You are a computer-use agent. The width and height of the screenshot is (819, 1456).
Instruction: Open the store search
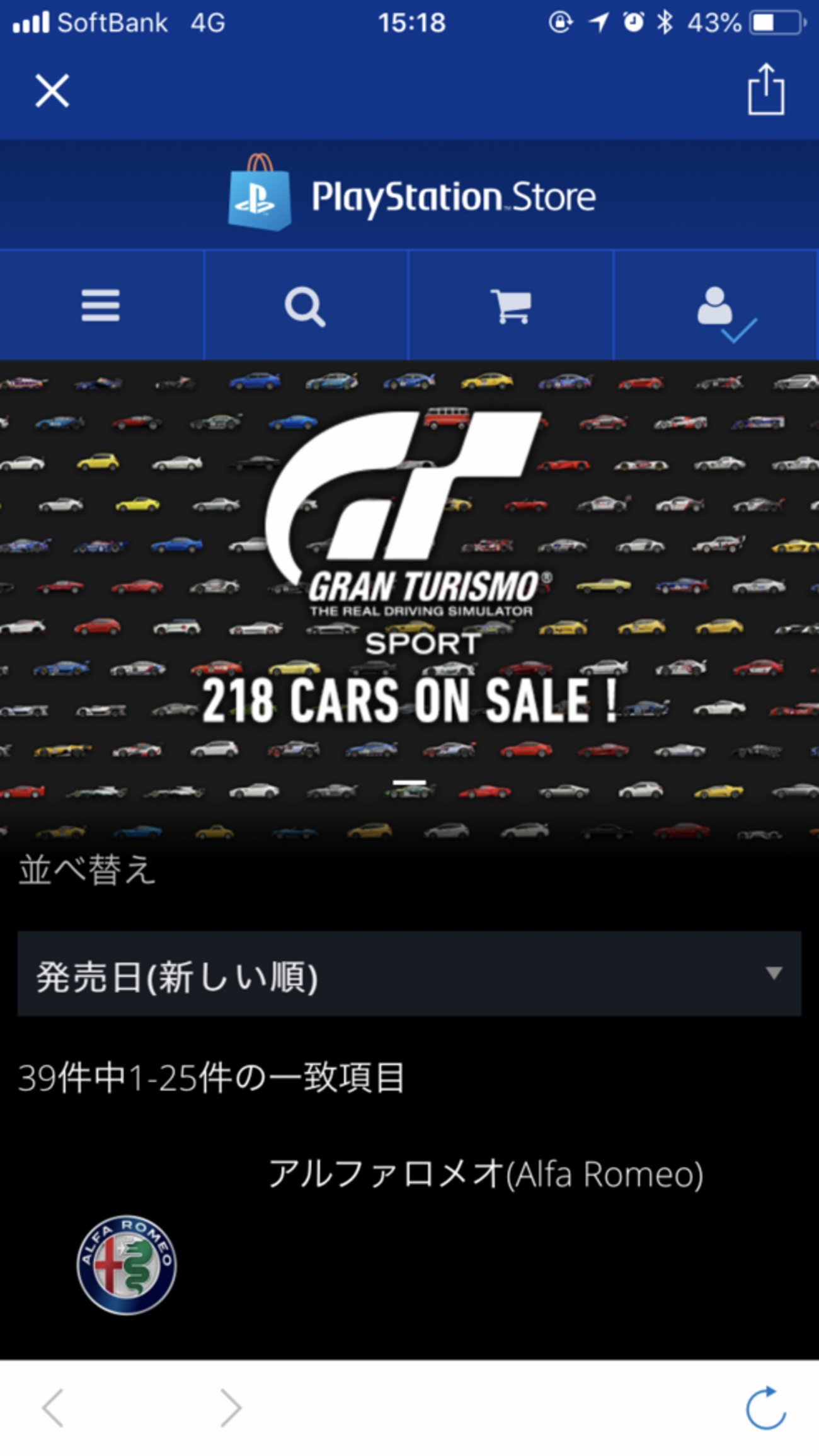coord(306,306)
